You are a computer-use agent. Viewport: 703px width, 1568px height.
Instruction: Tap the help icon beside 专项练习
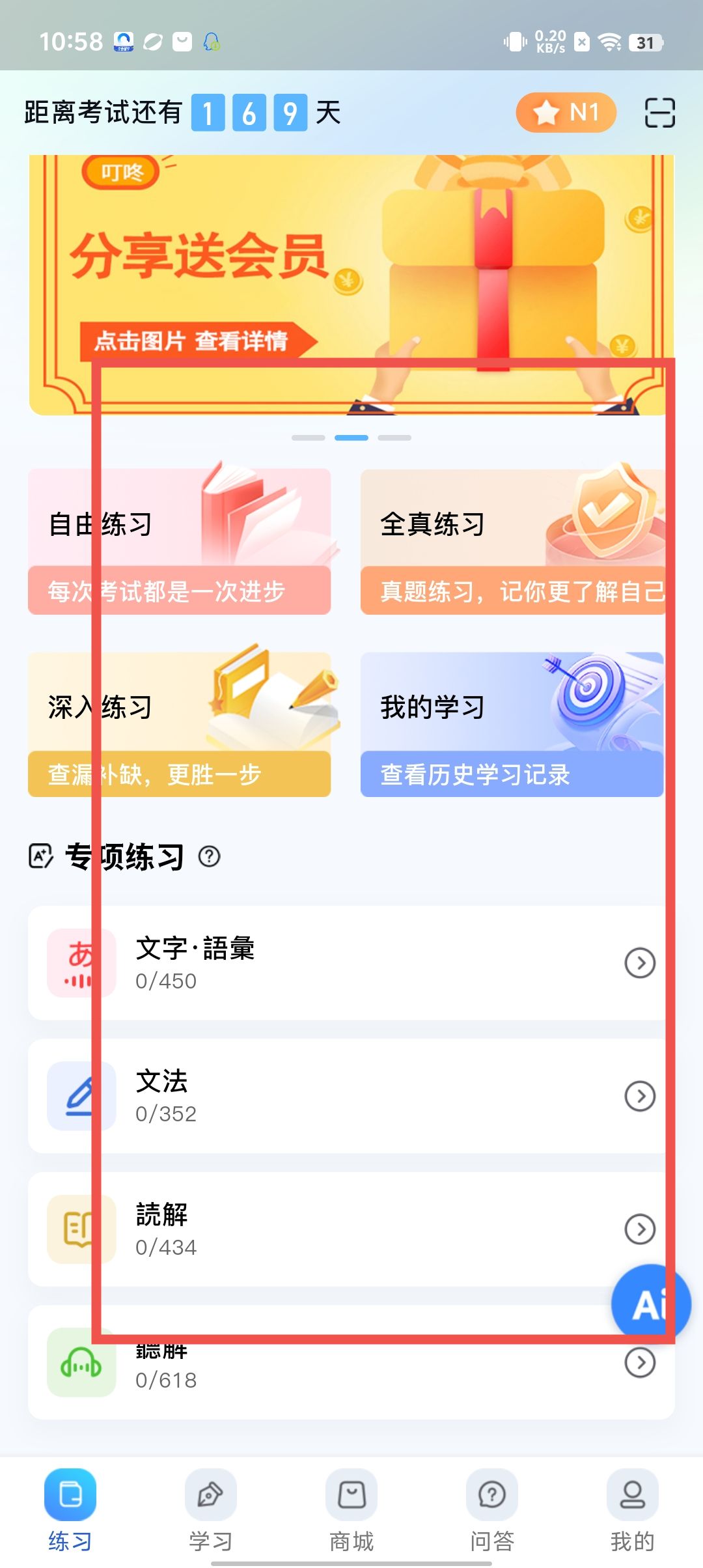209,856
